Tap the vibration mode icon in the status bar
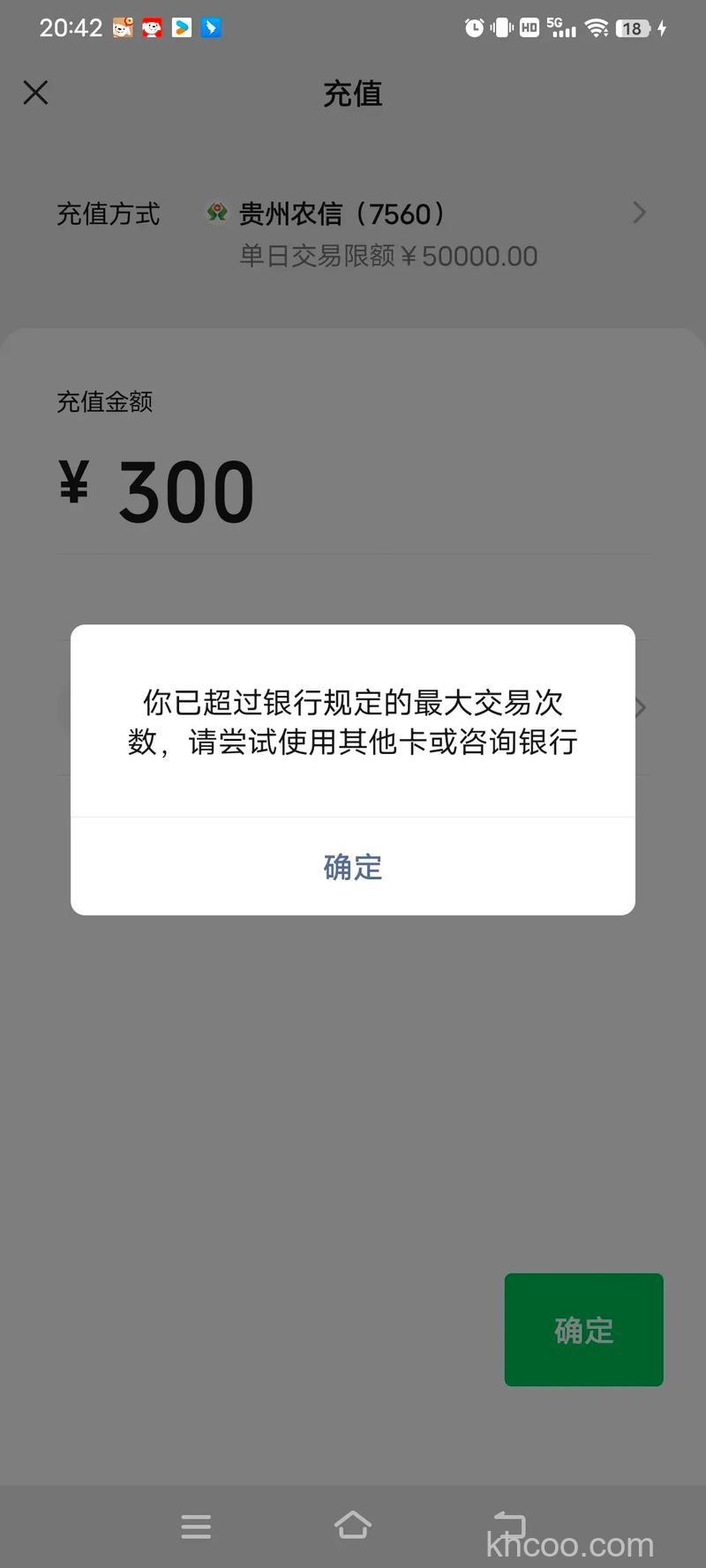This screenshot has height=1568, width=706. point(501,28)
